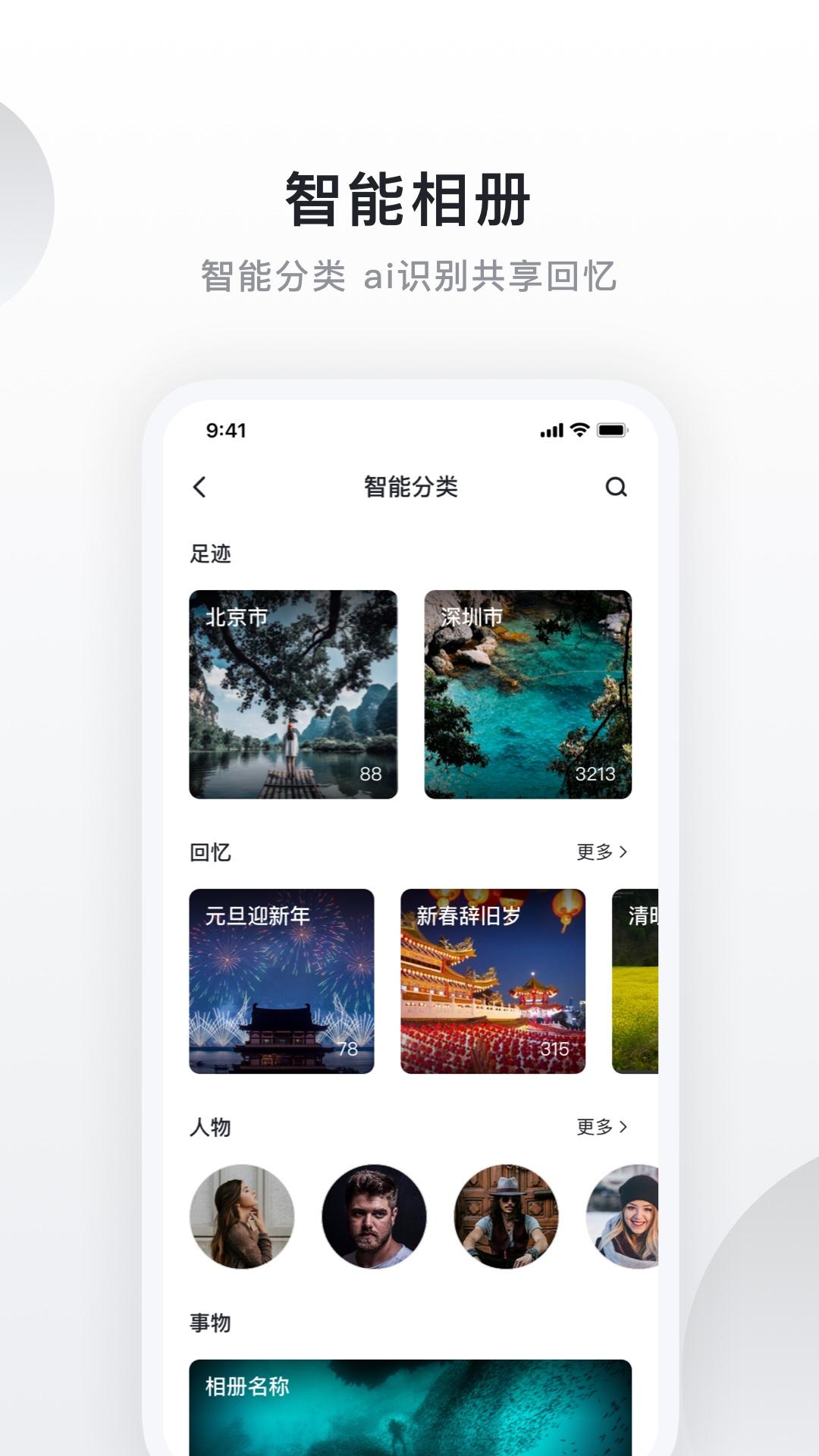
Task: Click the chevron after 回忆 更多 link
Action: 625,853
